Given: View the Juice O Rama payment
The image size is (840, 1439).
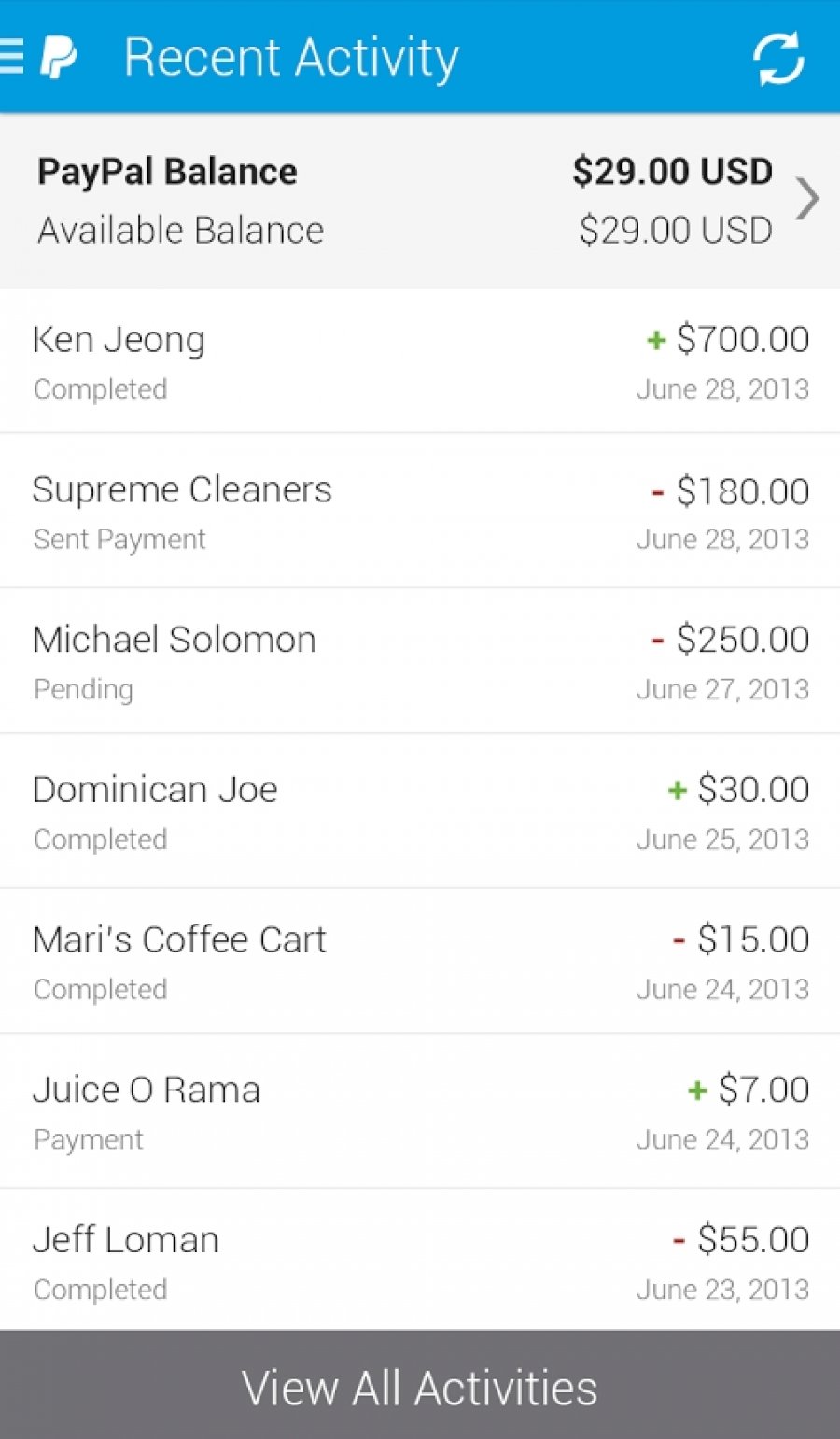Looking at the screenshot, I should click(420, 1112).
